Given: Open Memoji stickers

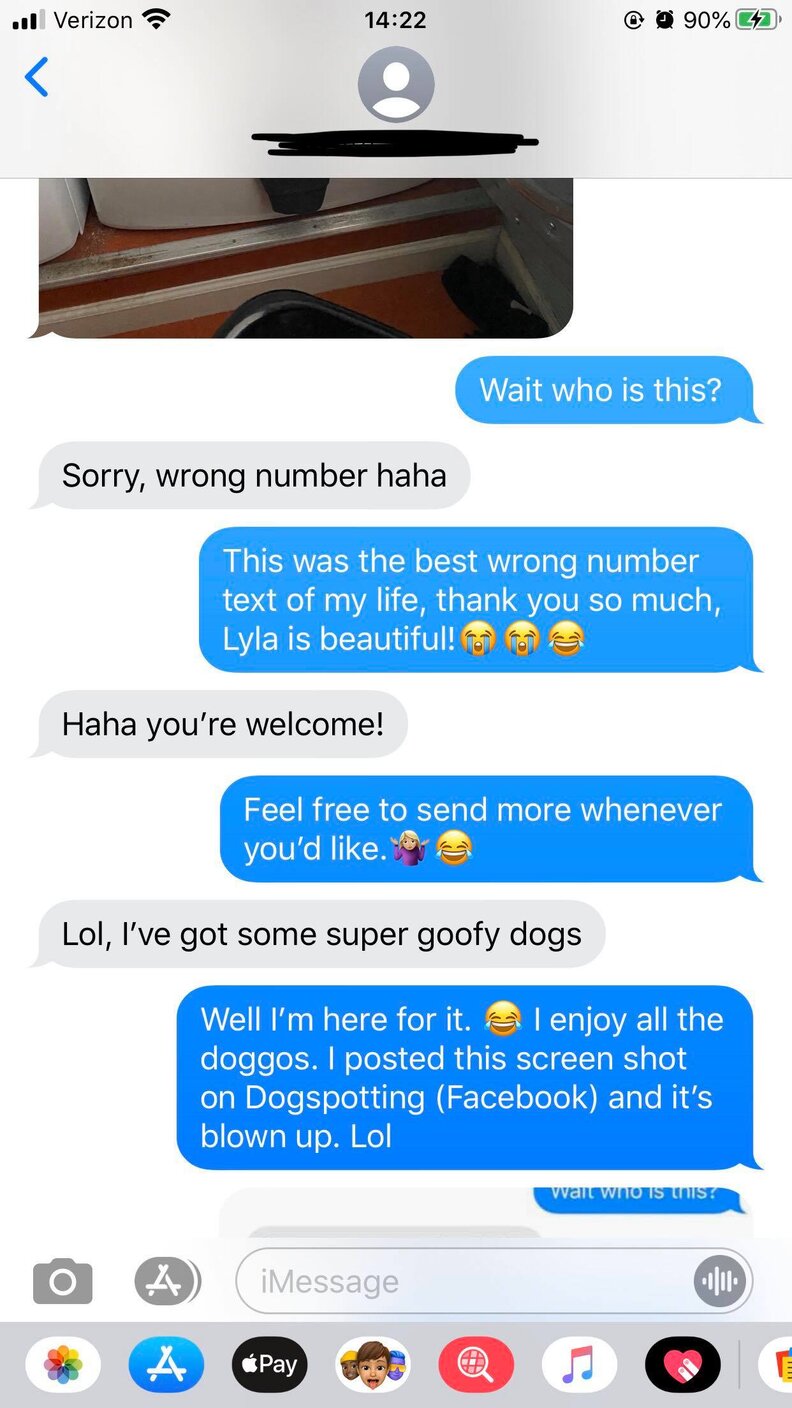Looking at the screenshot, I should point(372,1365).
